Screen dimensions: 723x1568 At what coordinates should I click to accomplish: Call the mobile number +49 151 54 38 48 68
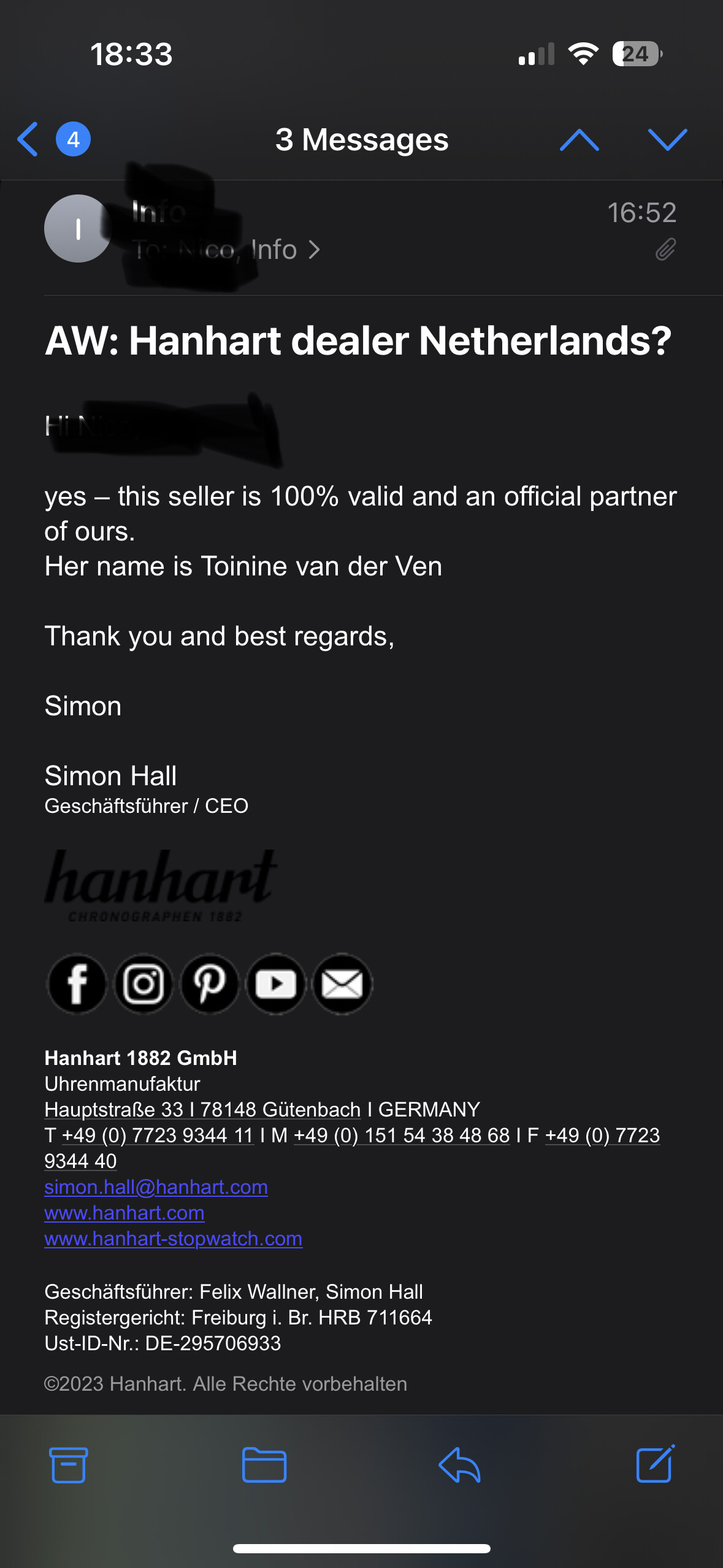(402, 1135)
